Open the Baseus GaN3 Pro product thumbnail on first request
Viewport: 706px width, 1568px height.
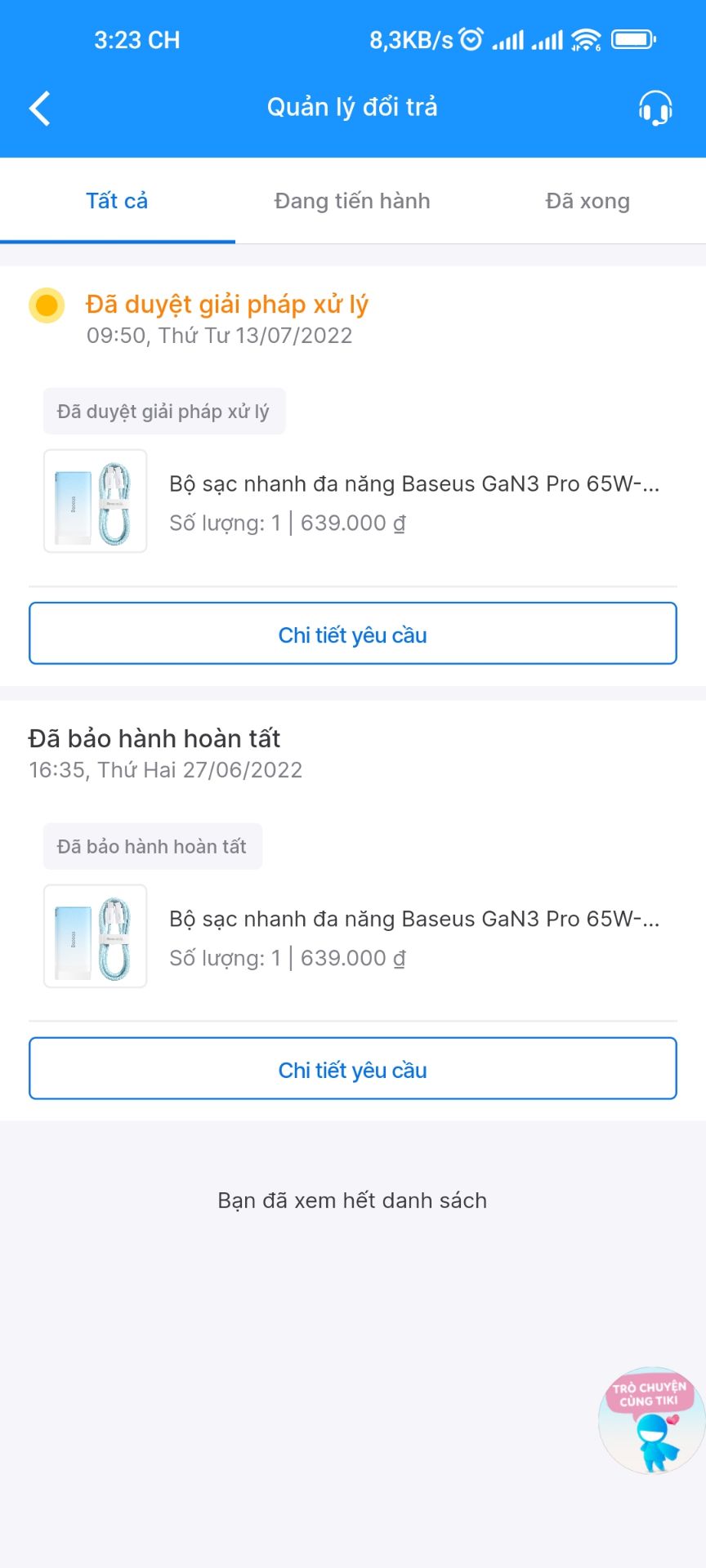94,501
